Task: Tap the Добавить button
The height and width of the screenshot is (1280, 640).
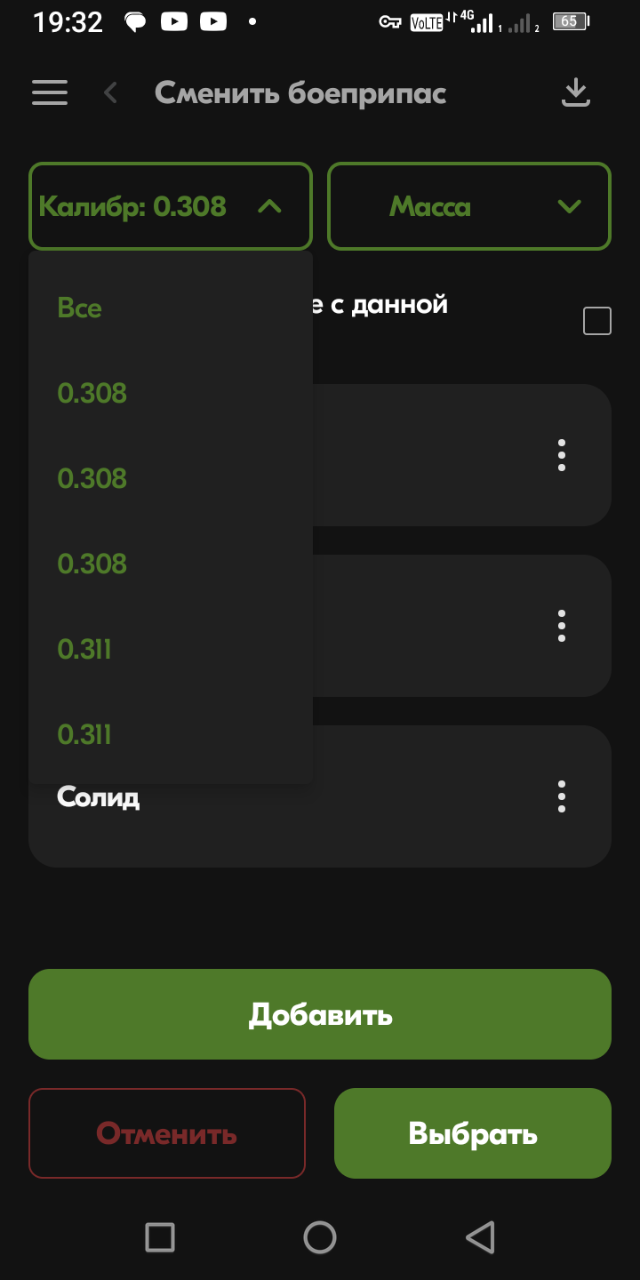Action: (320, 1014)
